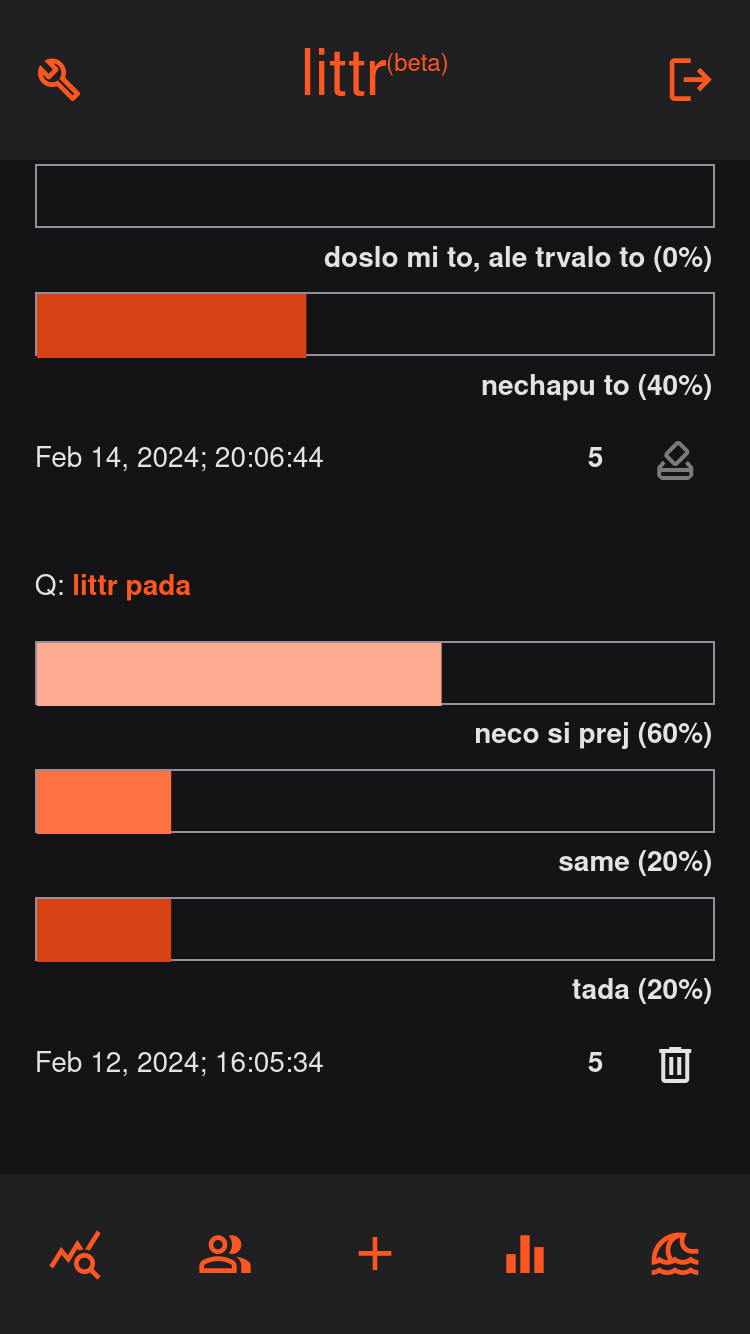The height and width of the screenshot is (1334, 750).
Task: Vote for the 'tada' option
Action: click(374, 929)
